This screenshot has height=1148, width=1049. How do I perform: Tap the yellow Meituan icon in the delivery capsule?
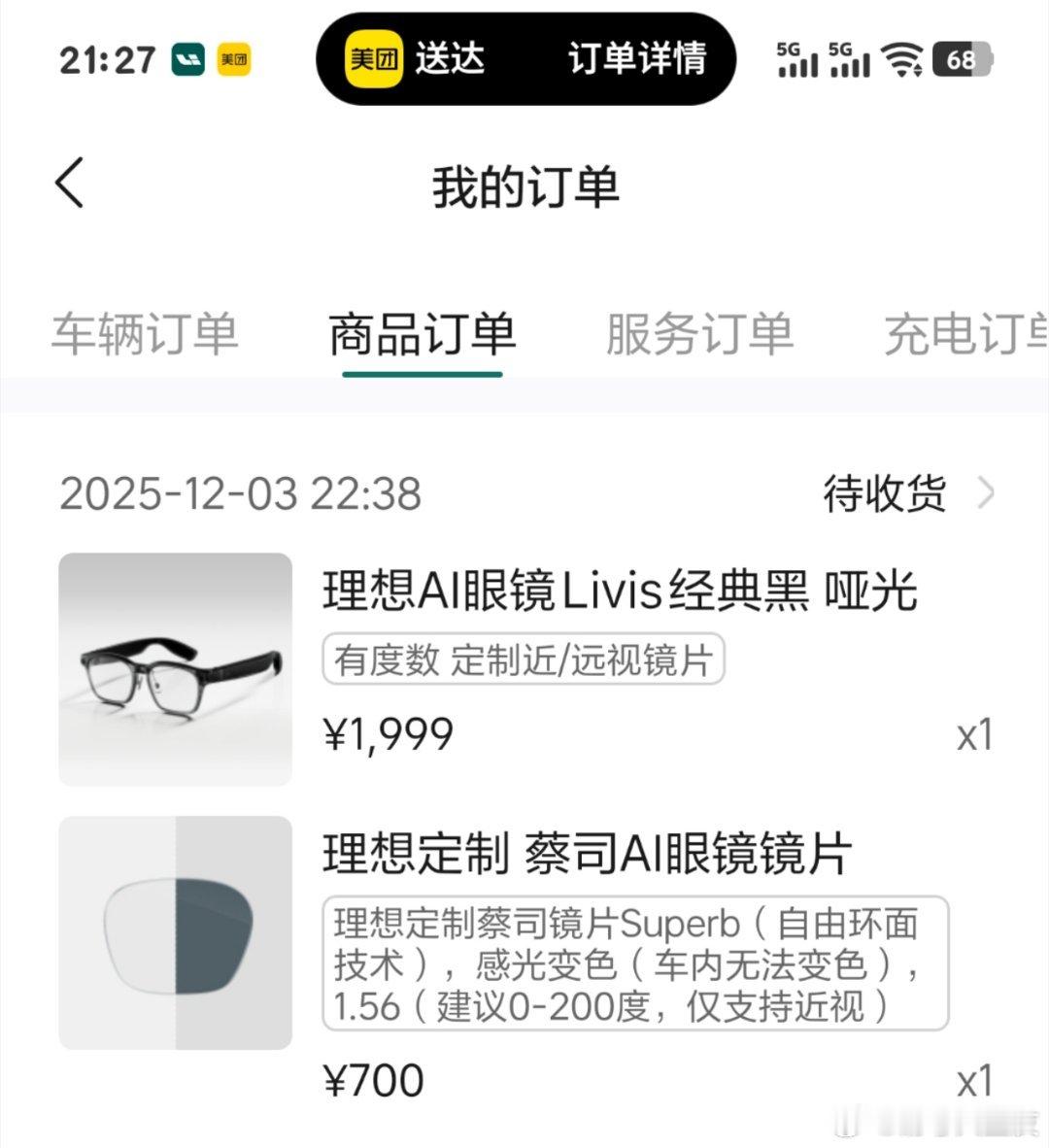373,58
